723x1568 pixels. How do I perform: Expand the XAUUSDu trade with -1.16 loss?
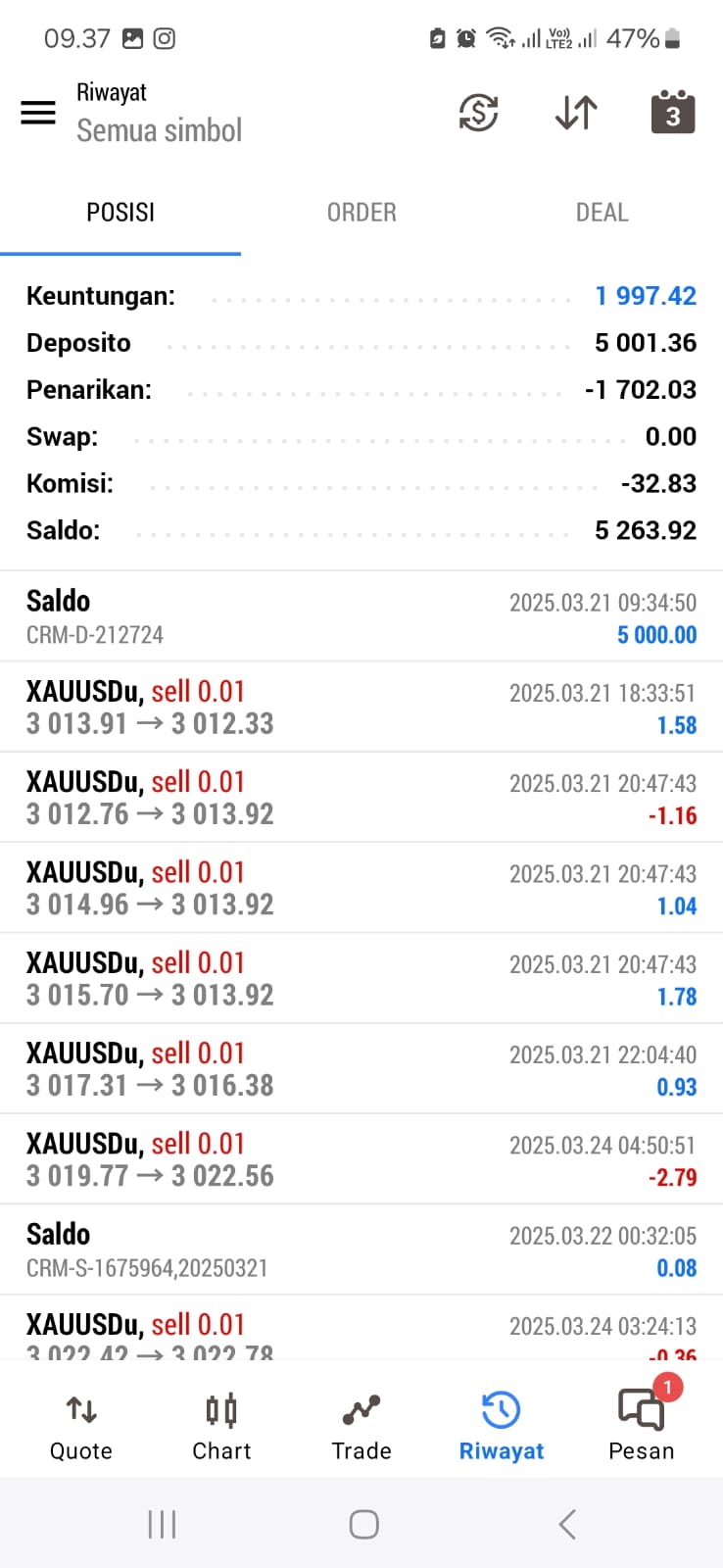click(x=361, y=797)
